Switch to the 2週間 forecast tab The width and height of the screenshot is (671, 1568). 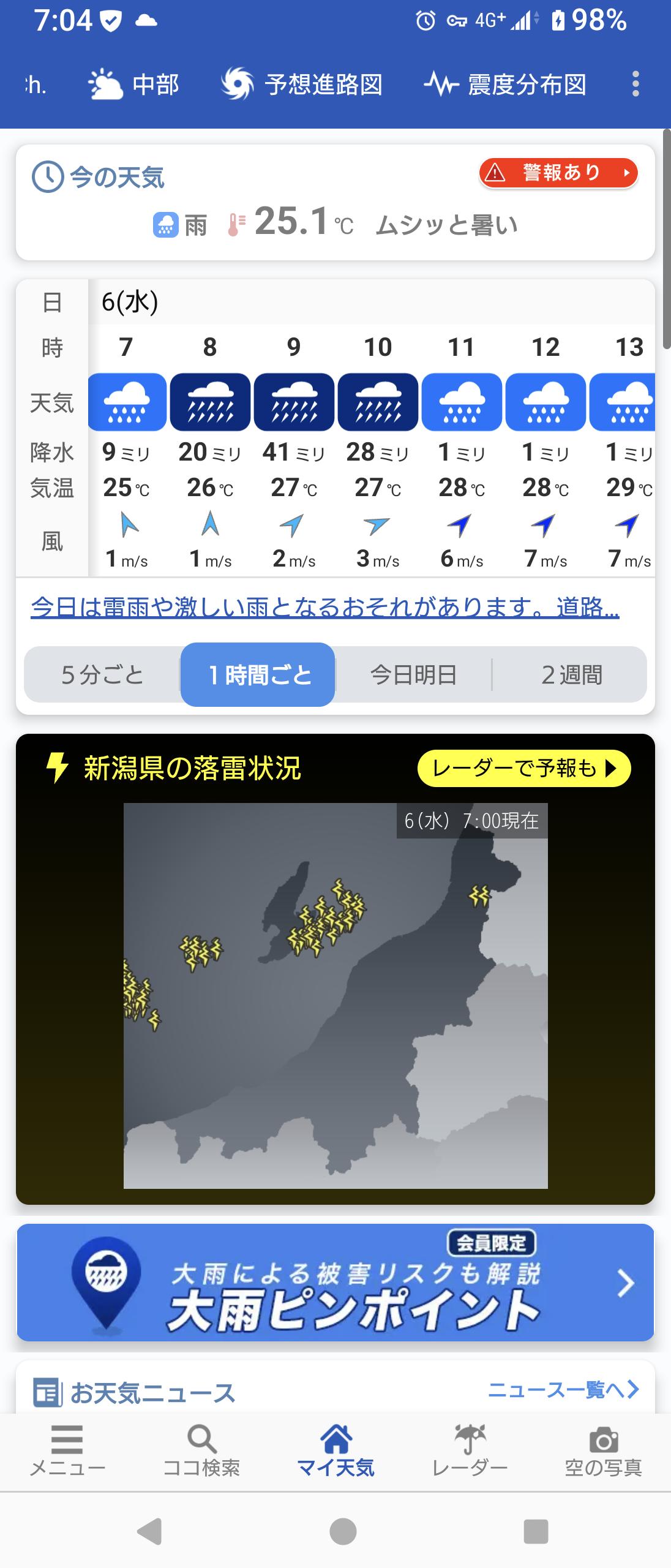click(x=571, y=675)
